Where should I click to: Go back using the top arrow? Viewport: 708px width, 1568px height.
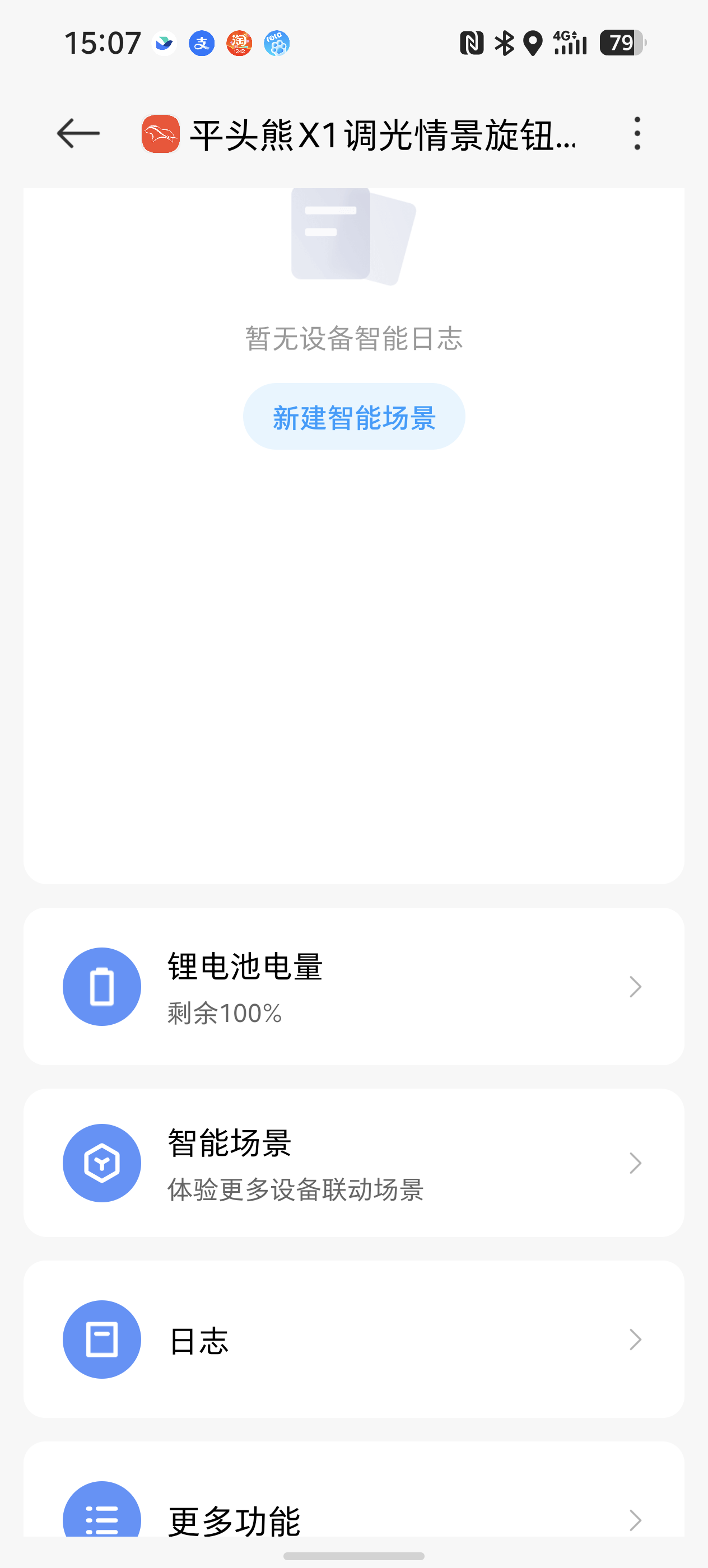(78, 133)
